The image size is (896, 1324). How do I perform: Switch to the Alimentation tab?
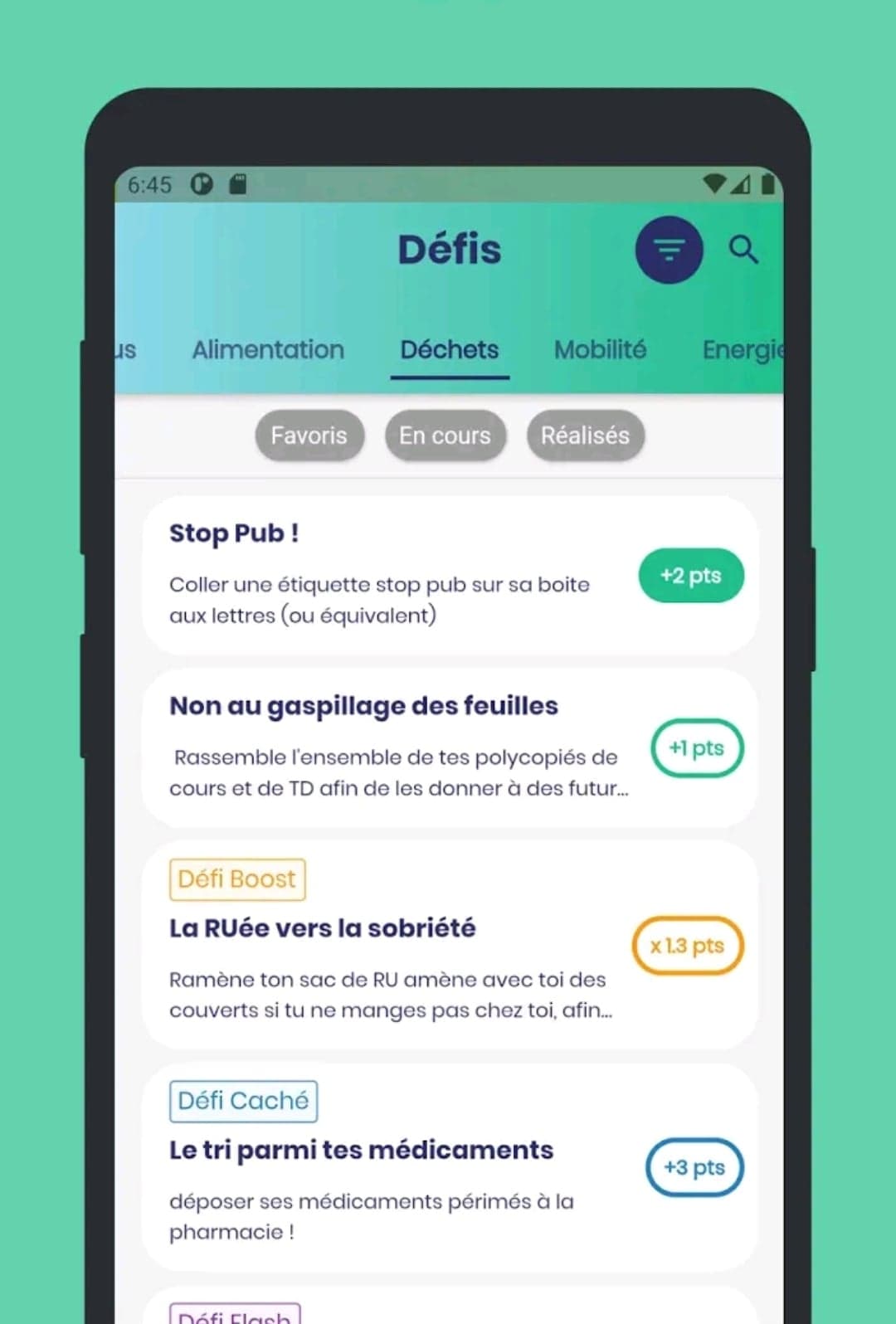click(268, 350)
